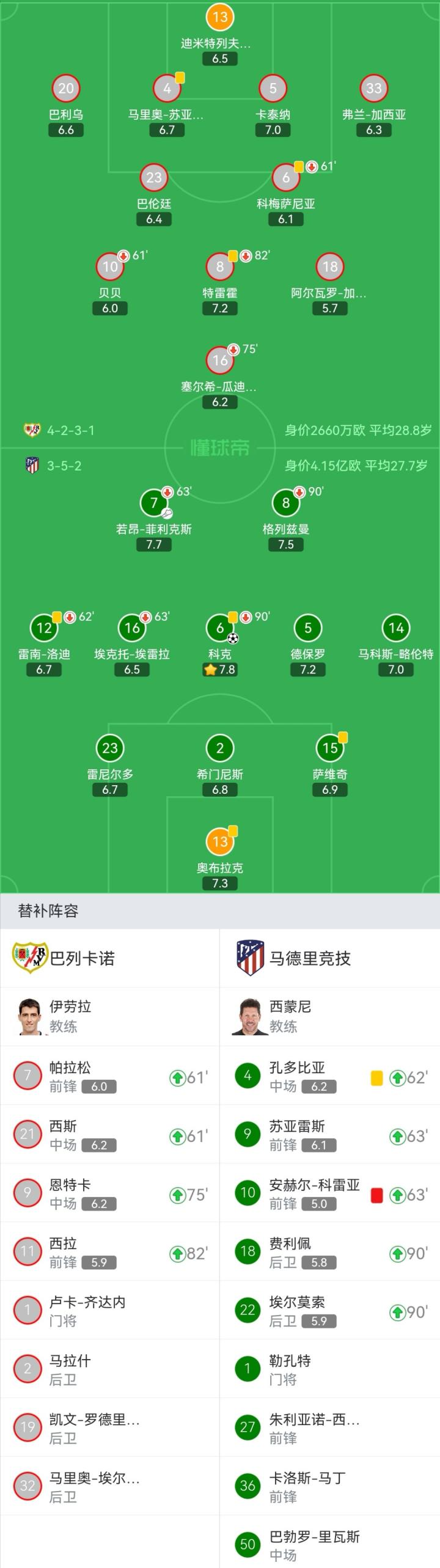Open 萨维奇's player details
Image resolution: width=440 pixels, height=1568 pixels.
[x=330, y=748]
